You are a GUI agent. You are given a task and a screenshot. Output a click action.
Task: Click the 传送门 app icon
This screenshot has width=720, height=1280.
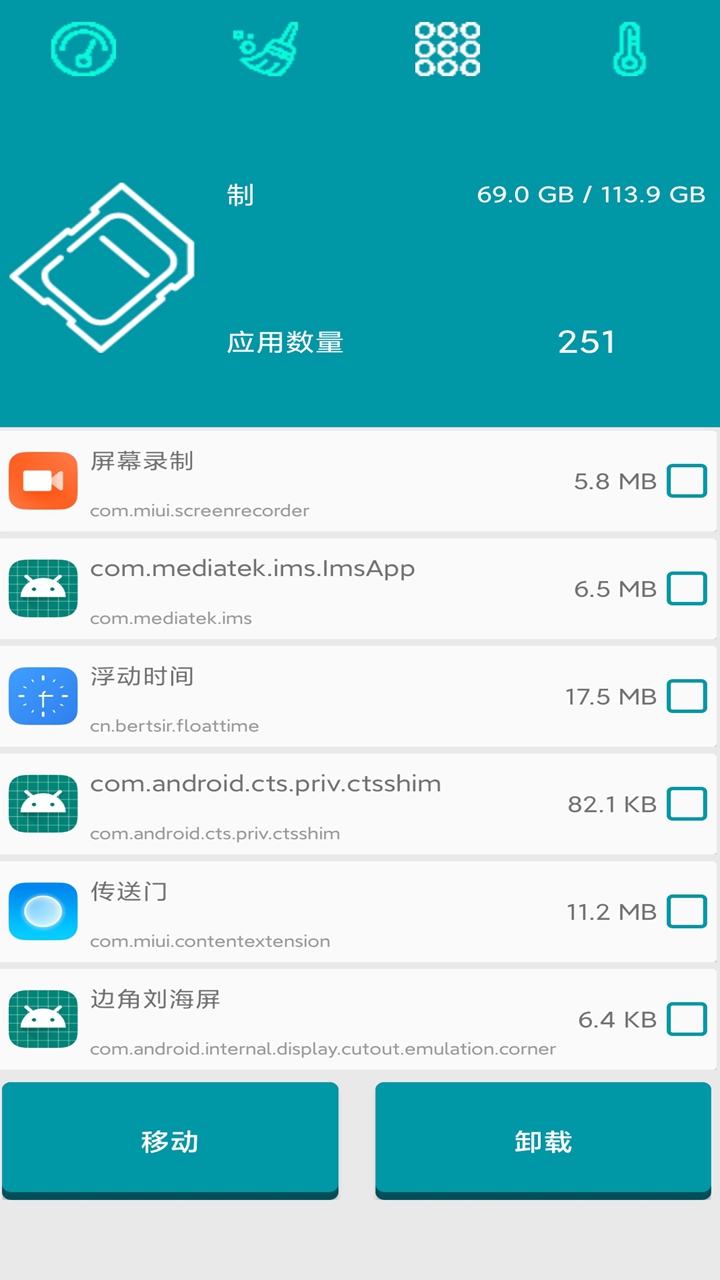point(42,911)
